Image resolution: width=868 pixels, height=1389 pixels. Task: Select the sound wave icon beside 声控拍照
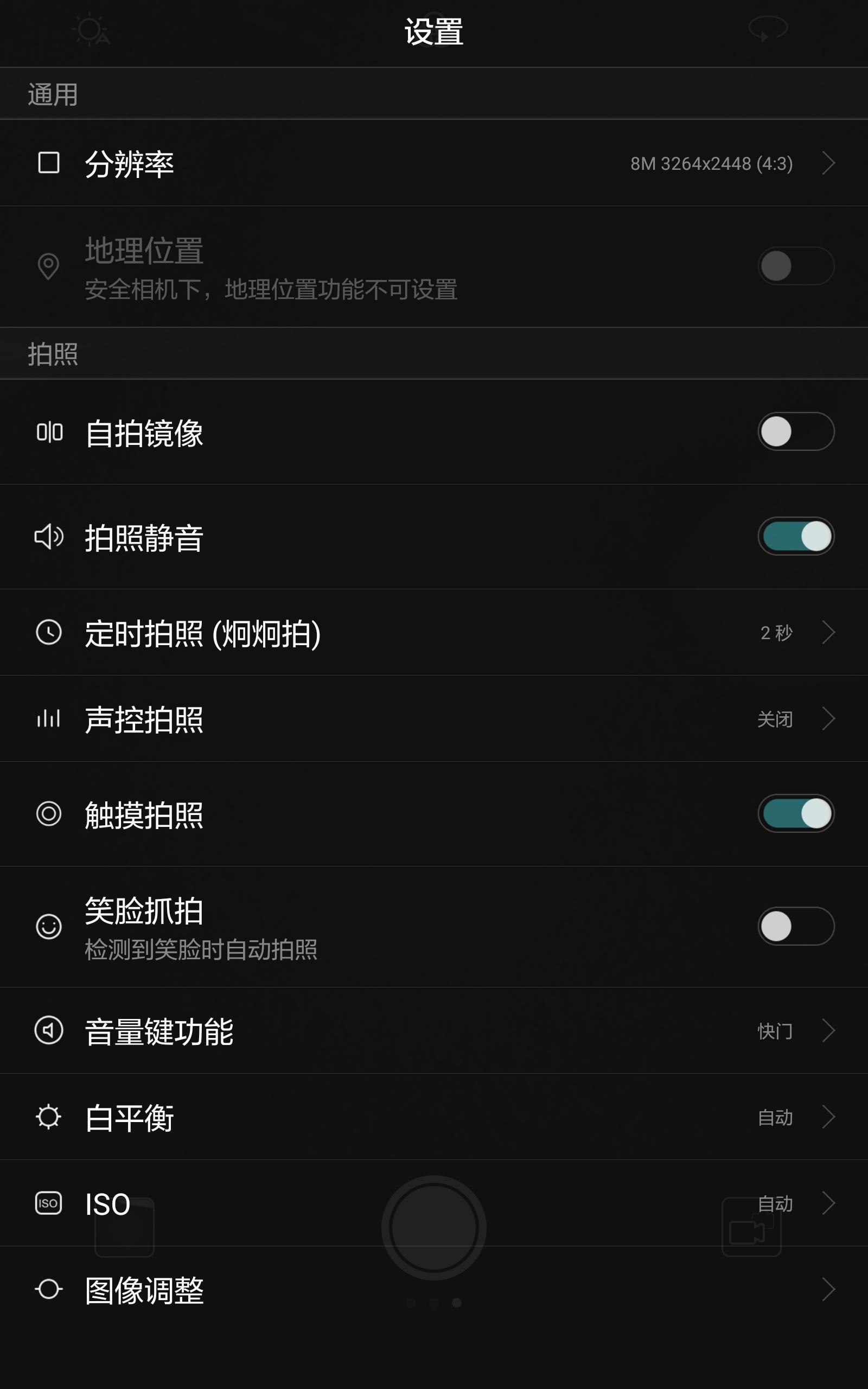49,719
